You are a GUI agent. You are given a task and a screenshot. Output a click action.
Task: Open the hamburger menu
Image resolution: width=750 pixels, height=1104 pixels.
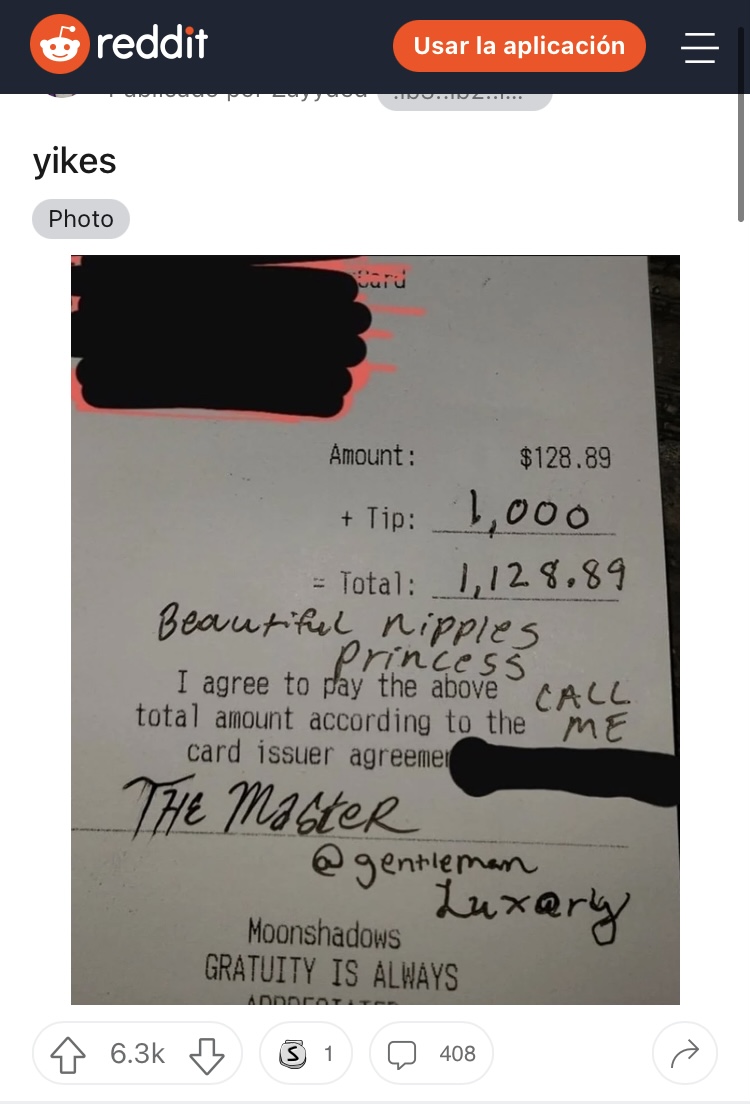pos(700,47)
